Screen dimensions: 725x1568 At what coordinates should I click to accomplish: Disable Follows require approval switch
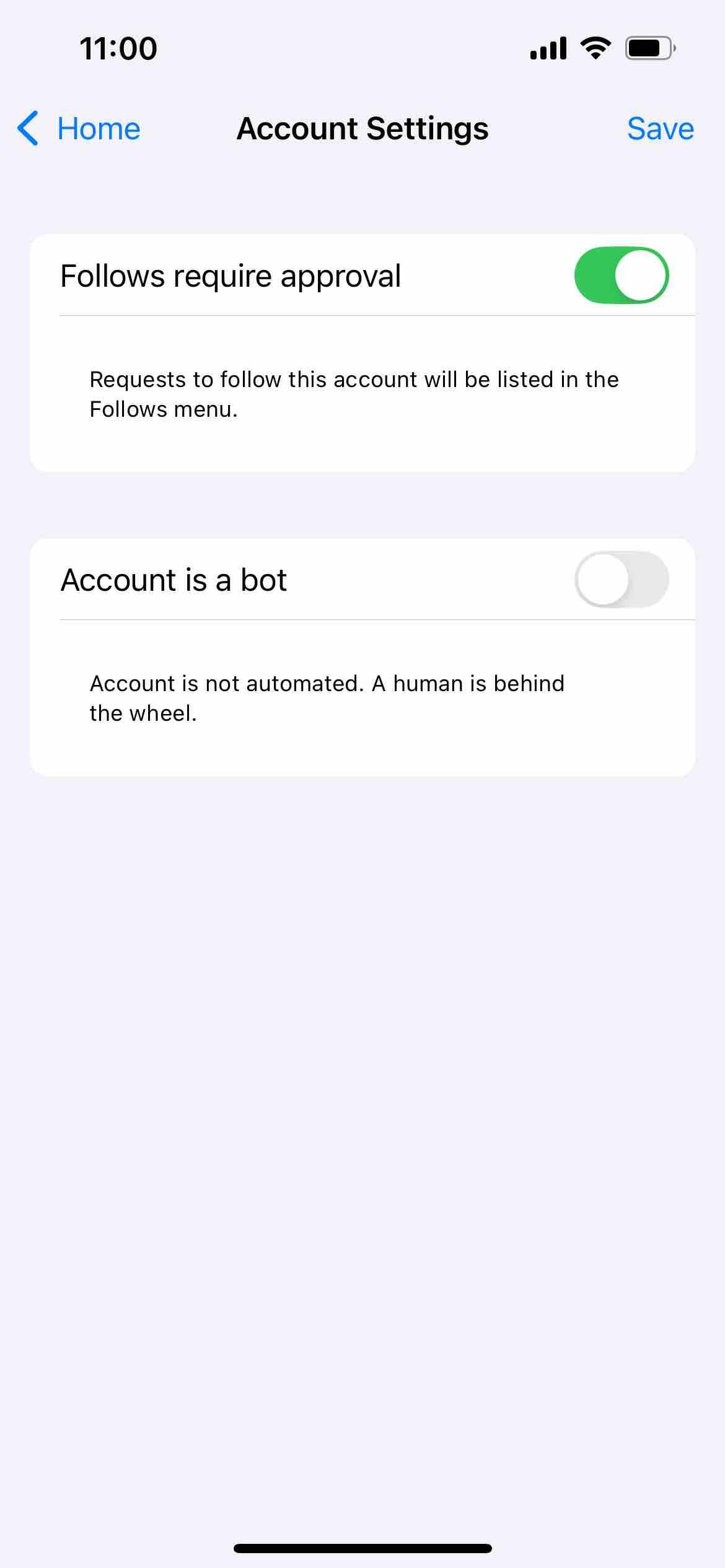tap(621, 276)
